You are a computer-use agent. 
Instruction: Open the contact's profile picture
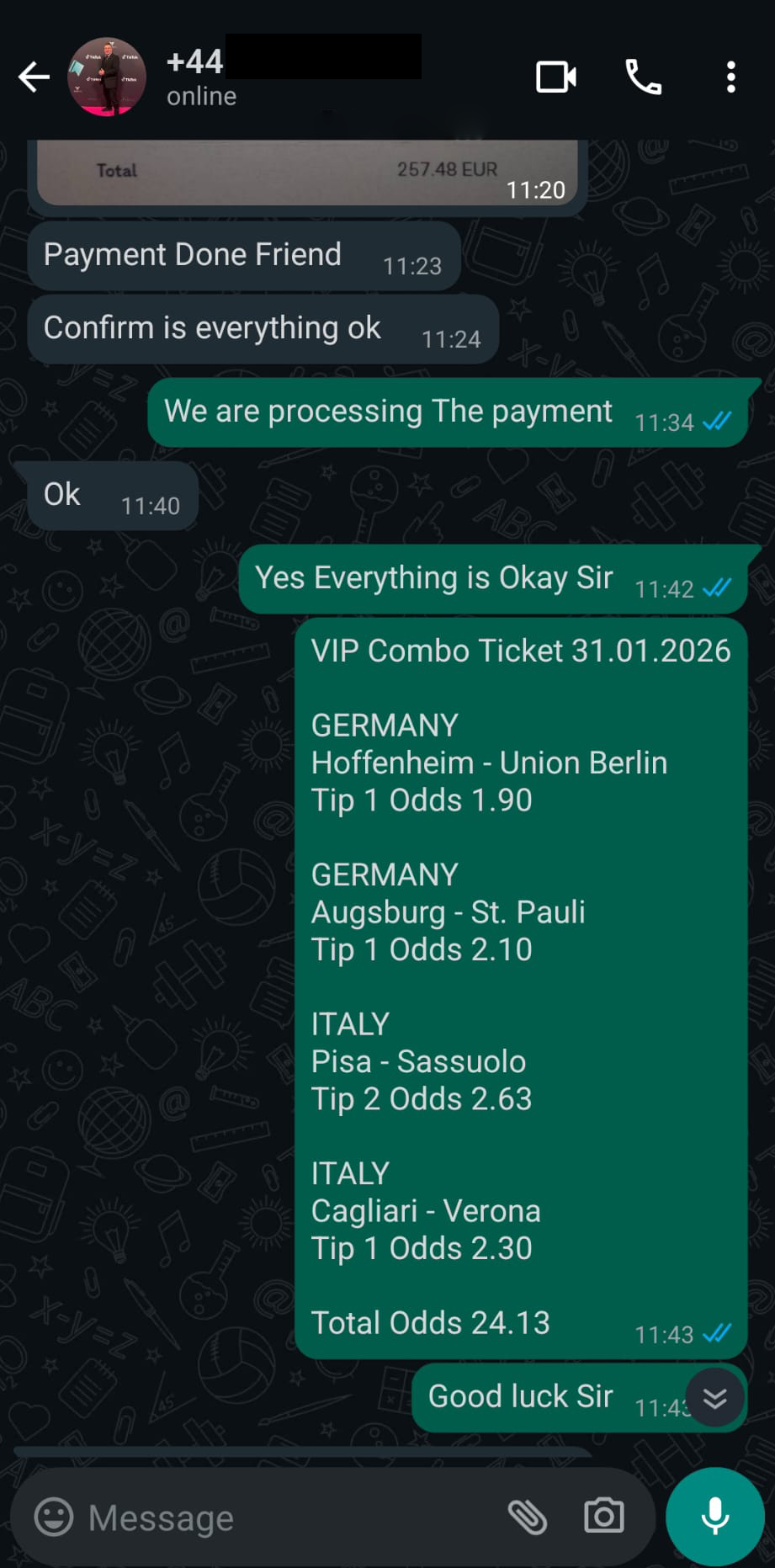tap(107, 77)
